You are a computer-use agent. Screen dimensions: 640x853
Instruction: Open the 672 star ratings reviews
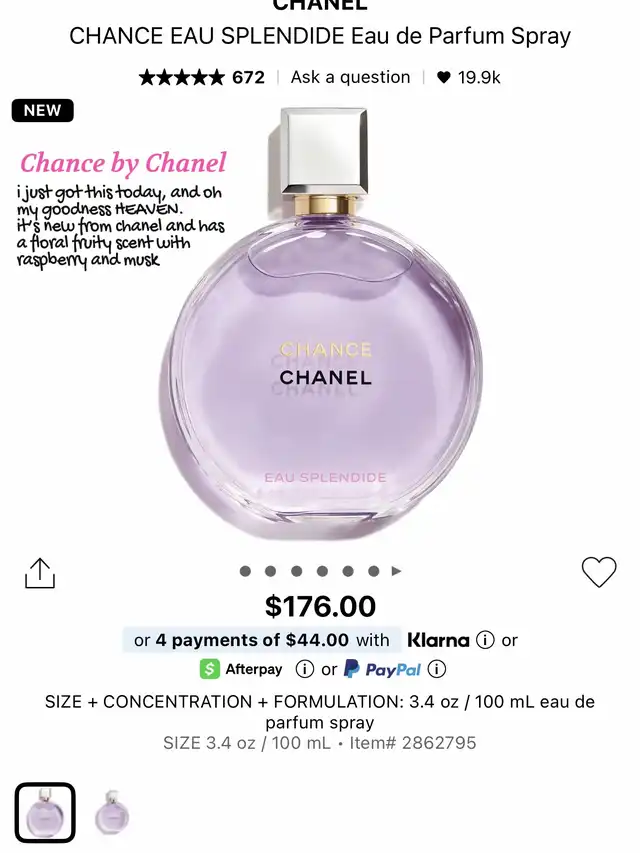click(201, 77)
